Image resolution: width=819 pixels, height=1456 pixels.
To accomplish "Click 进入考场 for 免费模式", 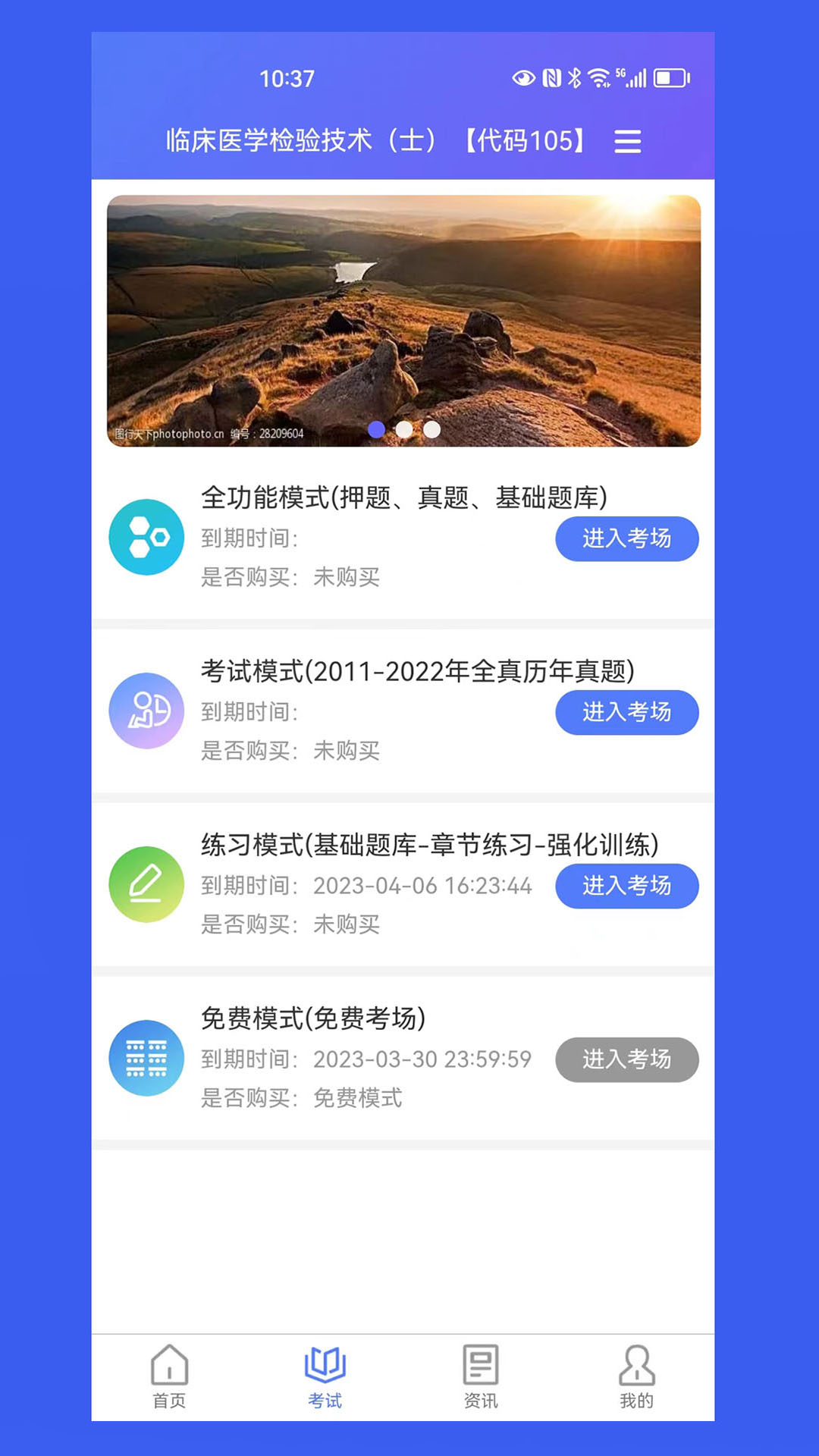I will pyautogui.click(x=627, y=1060).
